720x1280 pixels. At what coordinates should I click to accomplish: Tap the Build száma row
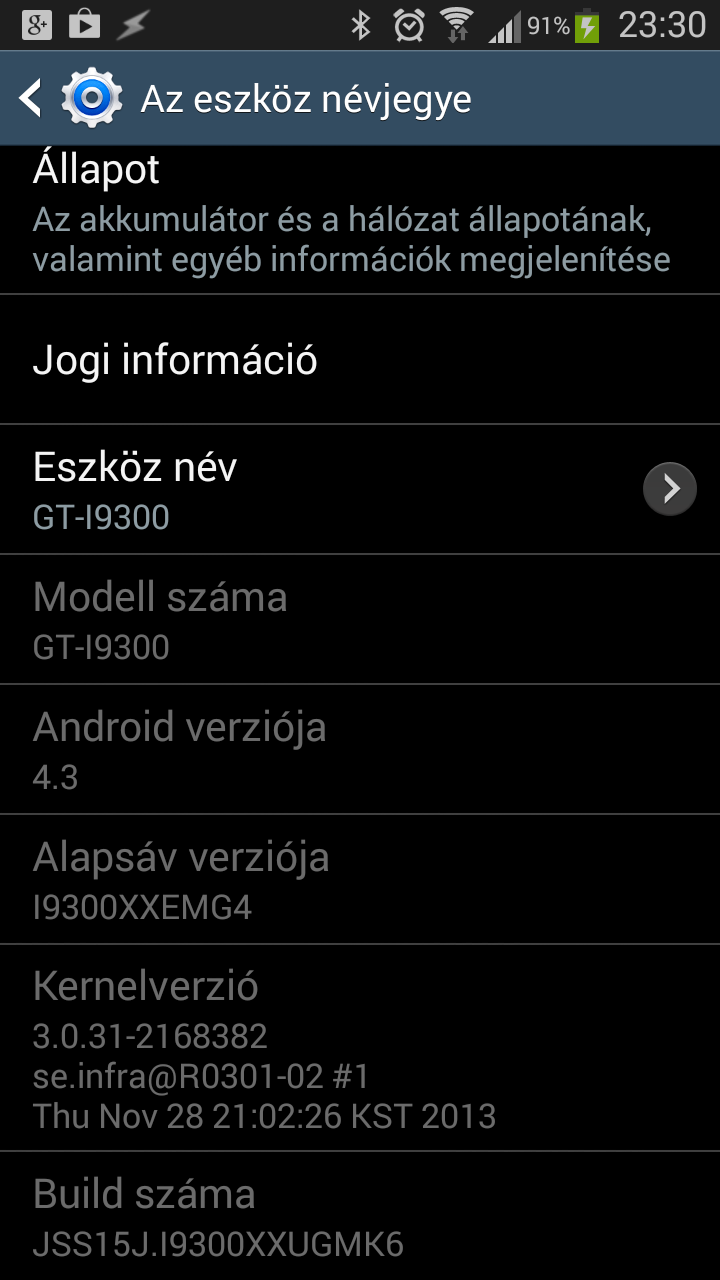360,1217
